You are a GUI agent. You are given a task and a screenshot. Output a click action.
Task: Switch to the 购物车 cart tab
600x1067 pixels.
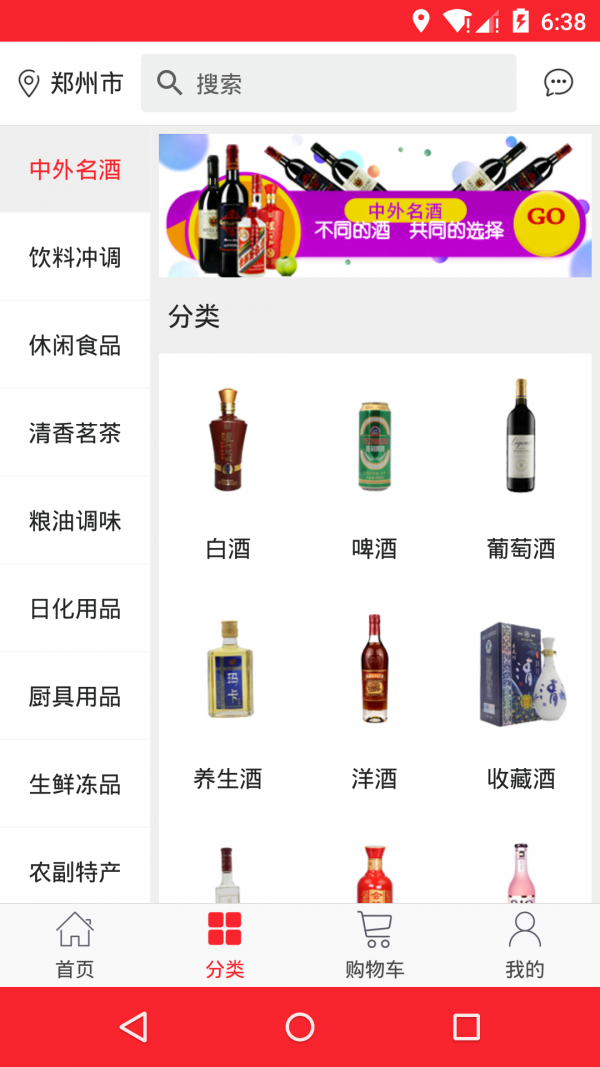pos(375,945)
